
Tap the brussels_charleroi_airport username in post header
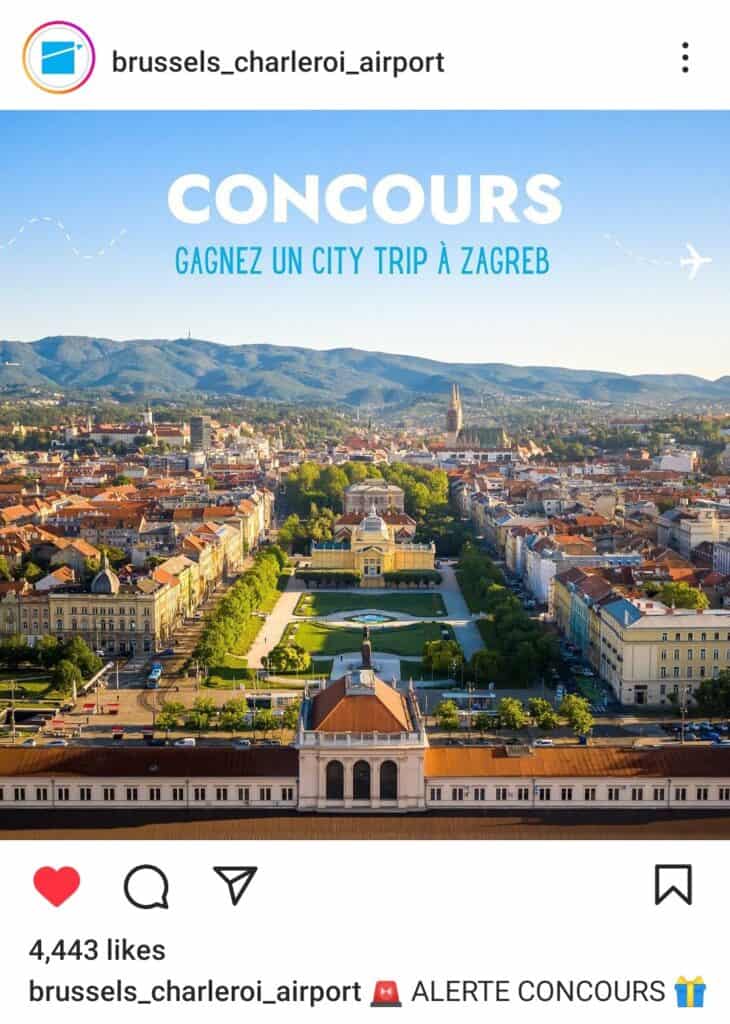[x=278, y=62]
